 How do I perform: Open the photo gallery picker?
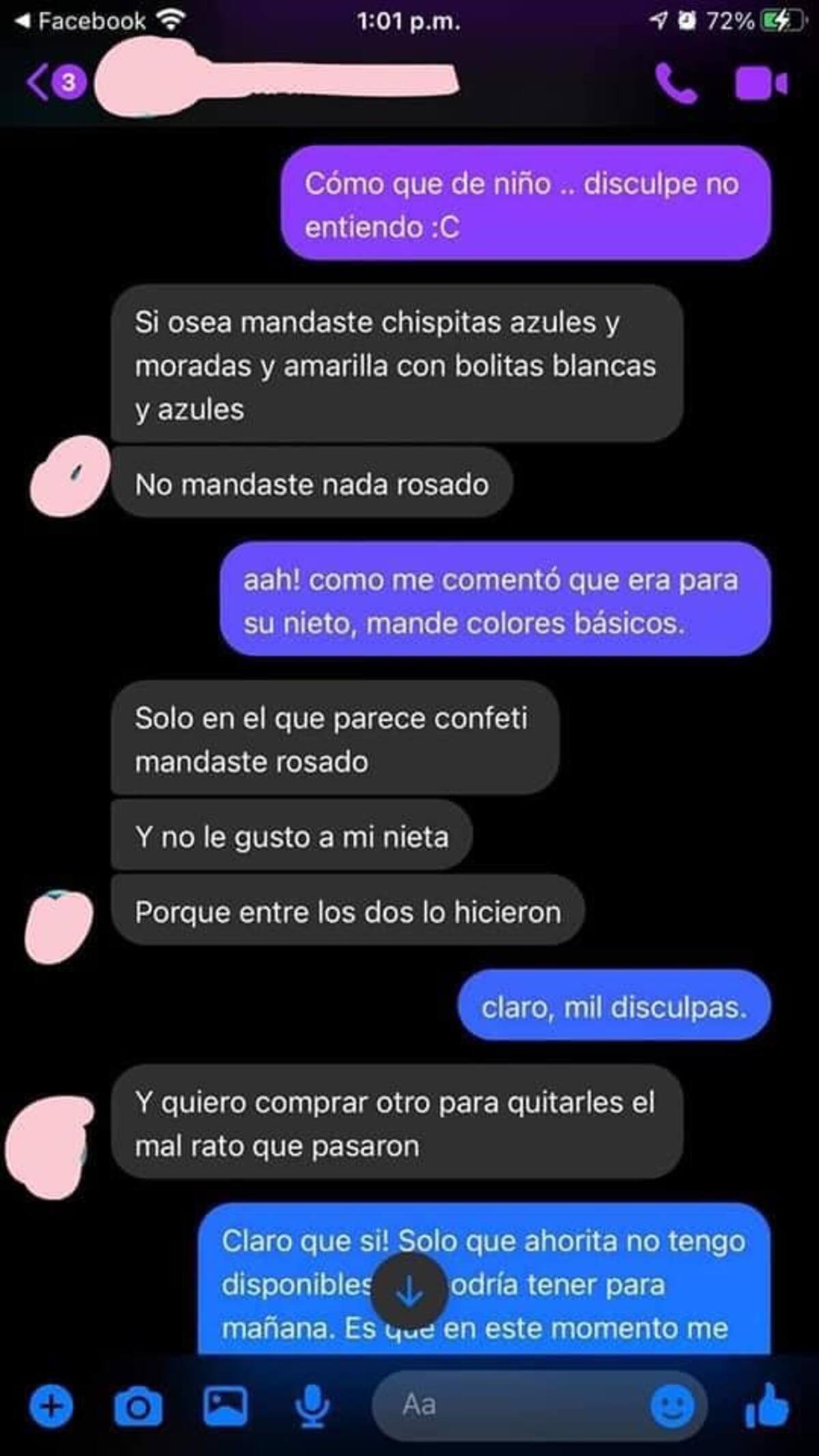(225, 1405)
